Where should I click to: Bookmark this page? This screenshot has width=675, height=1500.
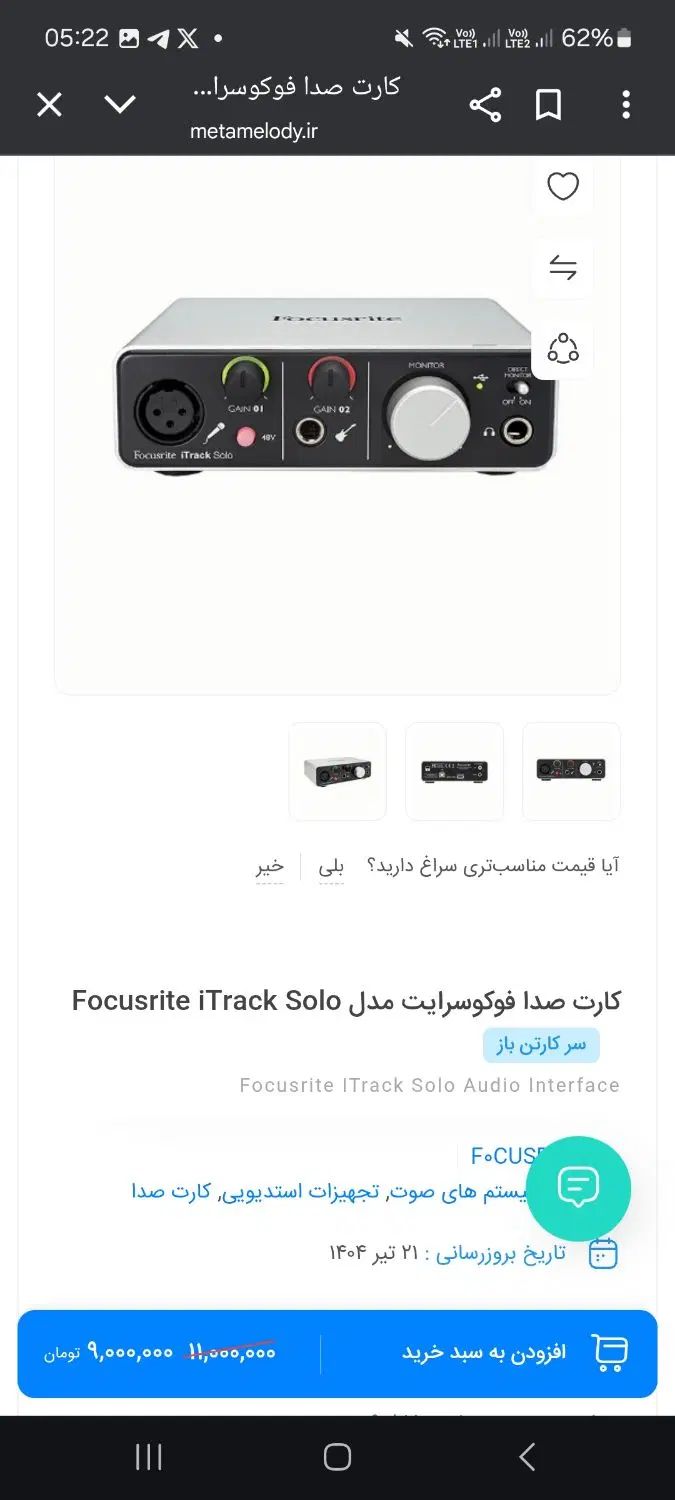(x=549, y=104)
